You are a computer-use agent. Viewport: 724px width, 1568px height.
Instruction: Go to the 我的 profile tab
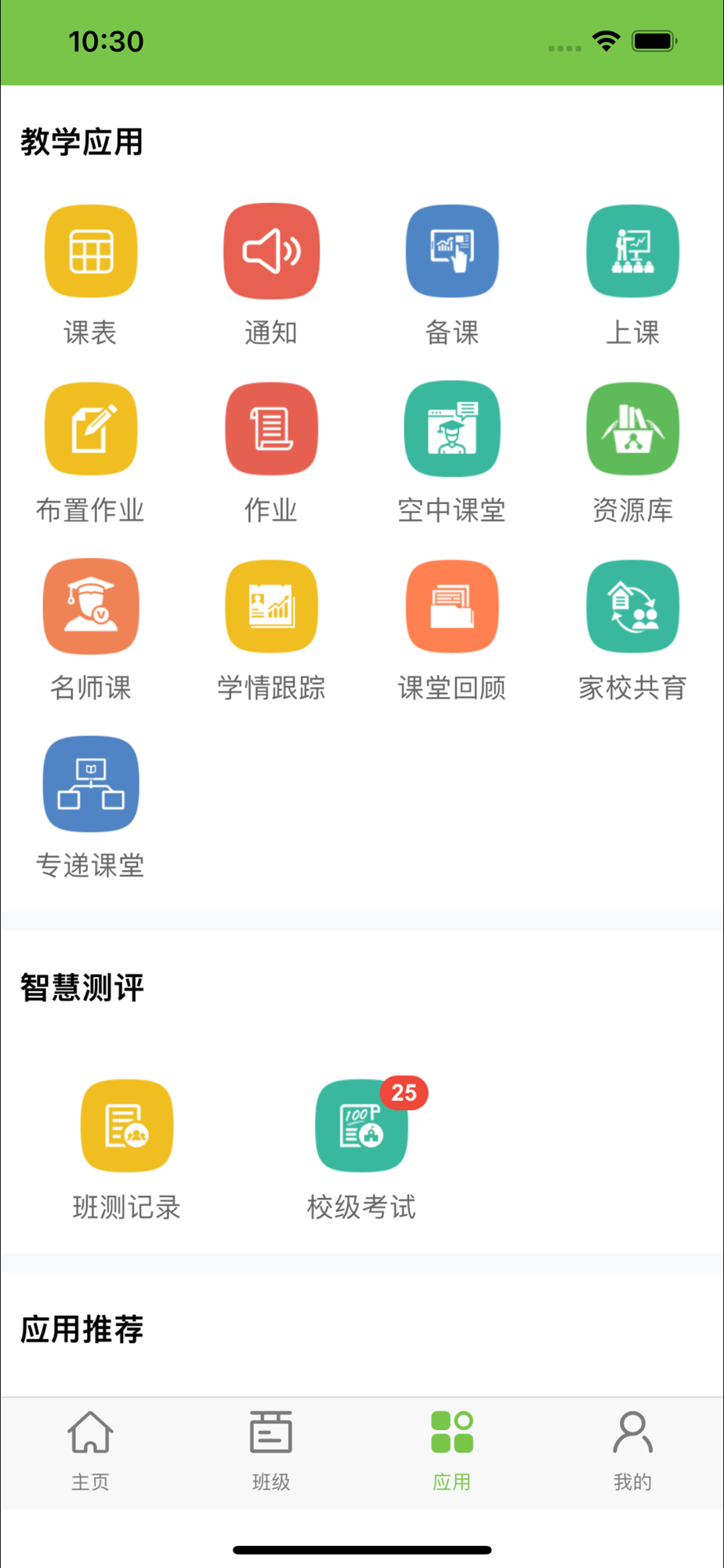633,1451
